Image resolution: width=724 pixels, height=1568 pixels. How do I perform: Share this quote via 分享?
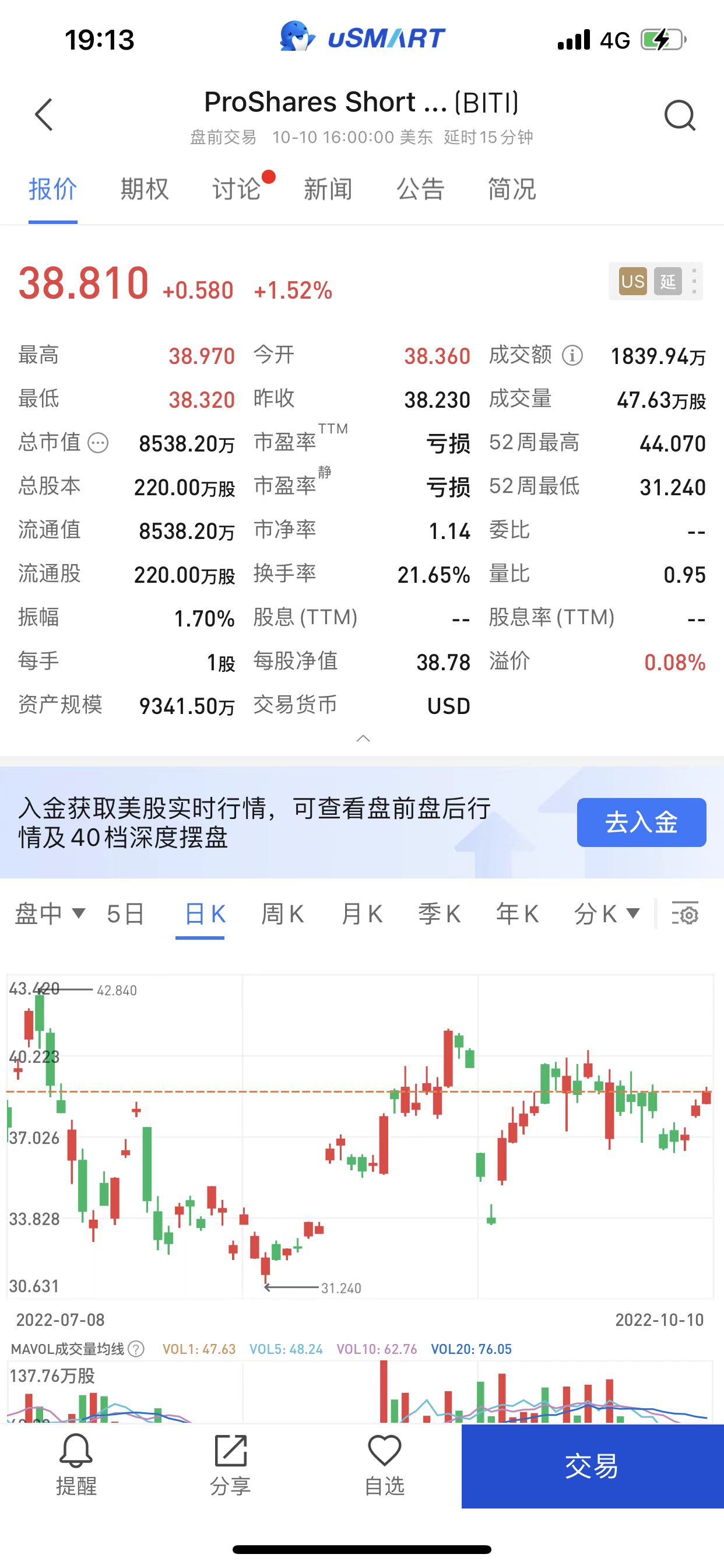(x=231, y=1465)
